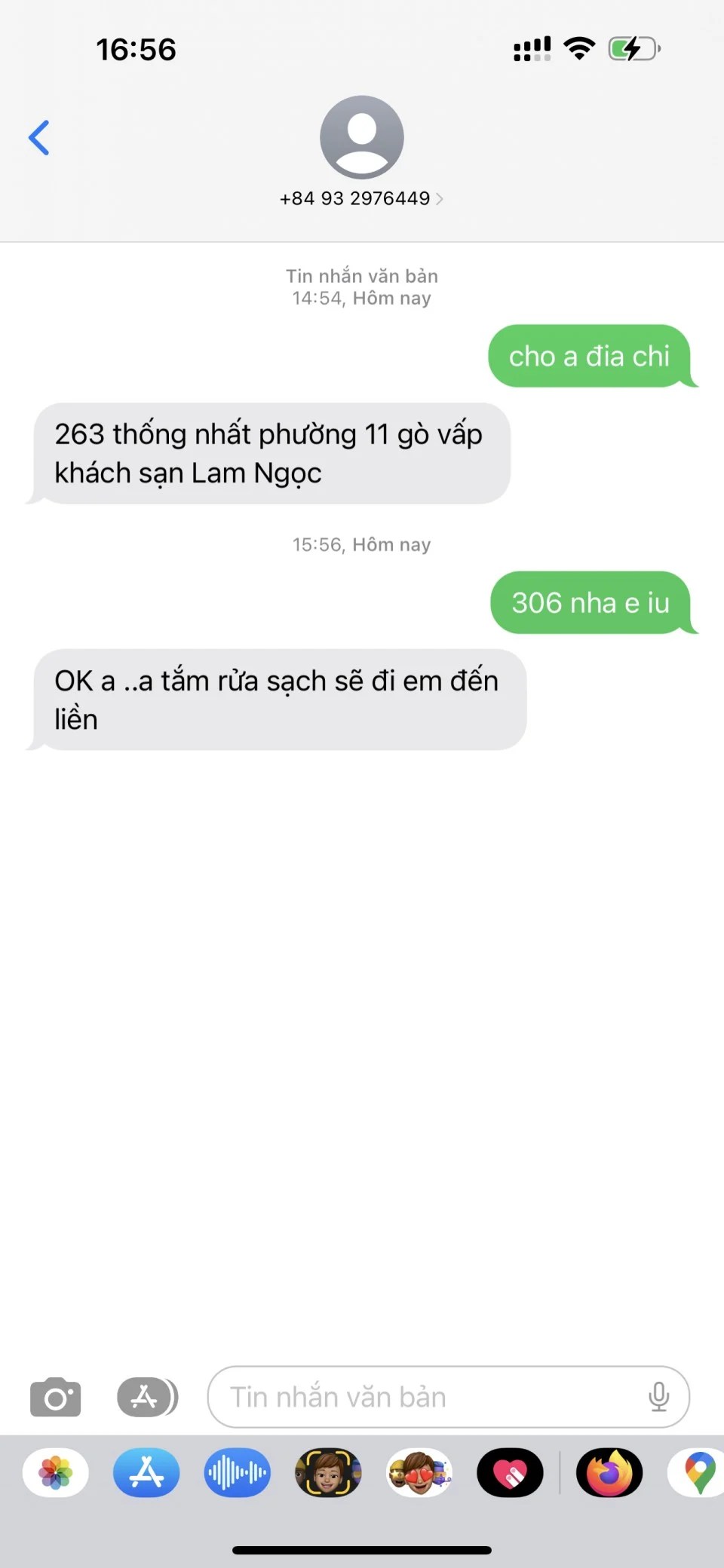
Task: Open the Firefox iMessage app
Action: click(609, 1472)
